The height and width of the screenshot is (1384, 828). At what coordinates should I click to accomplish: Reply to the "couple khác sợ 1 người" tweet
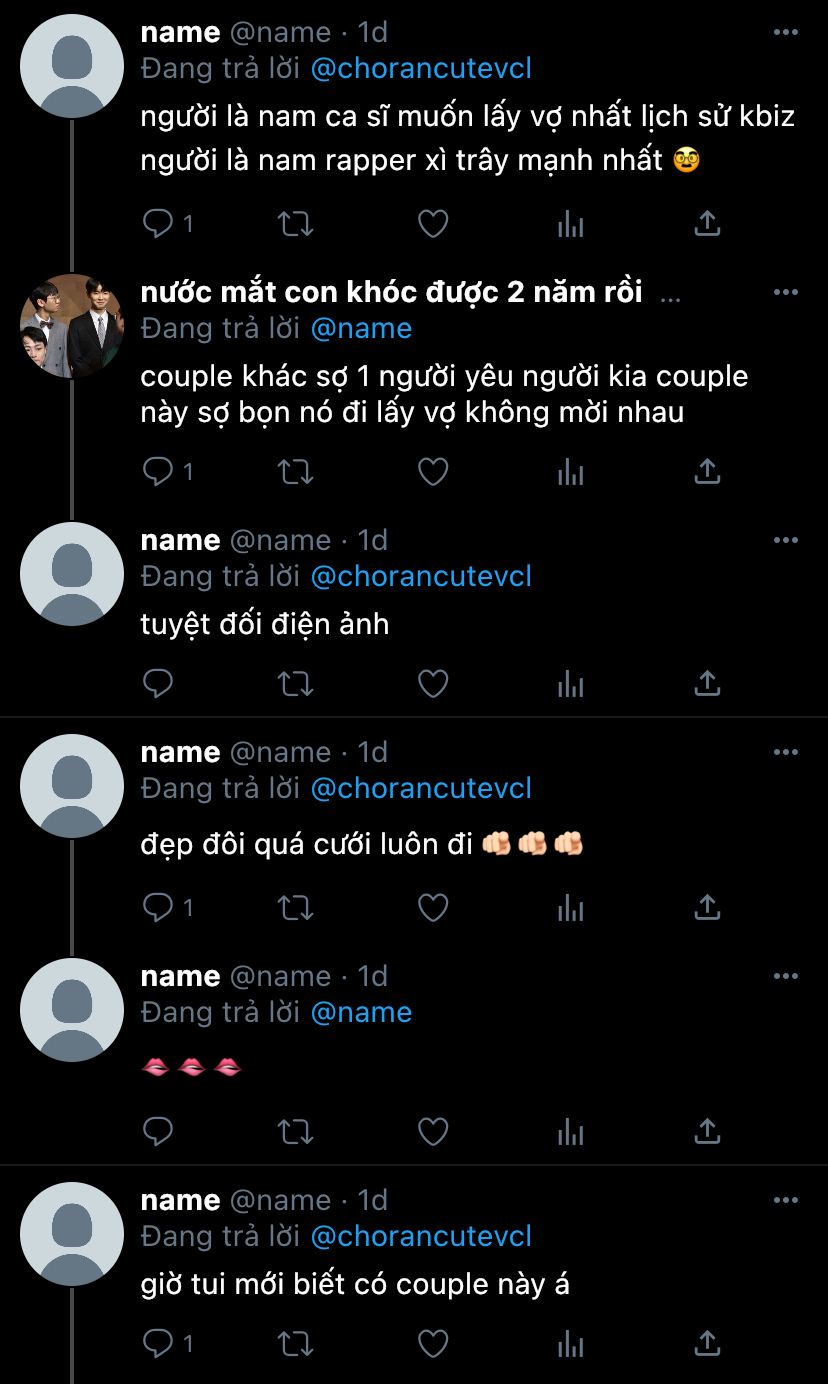159,471
